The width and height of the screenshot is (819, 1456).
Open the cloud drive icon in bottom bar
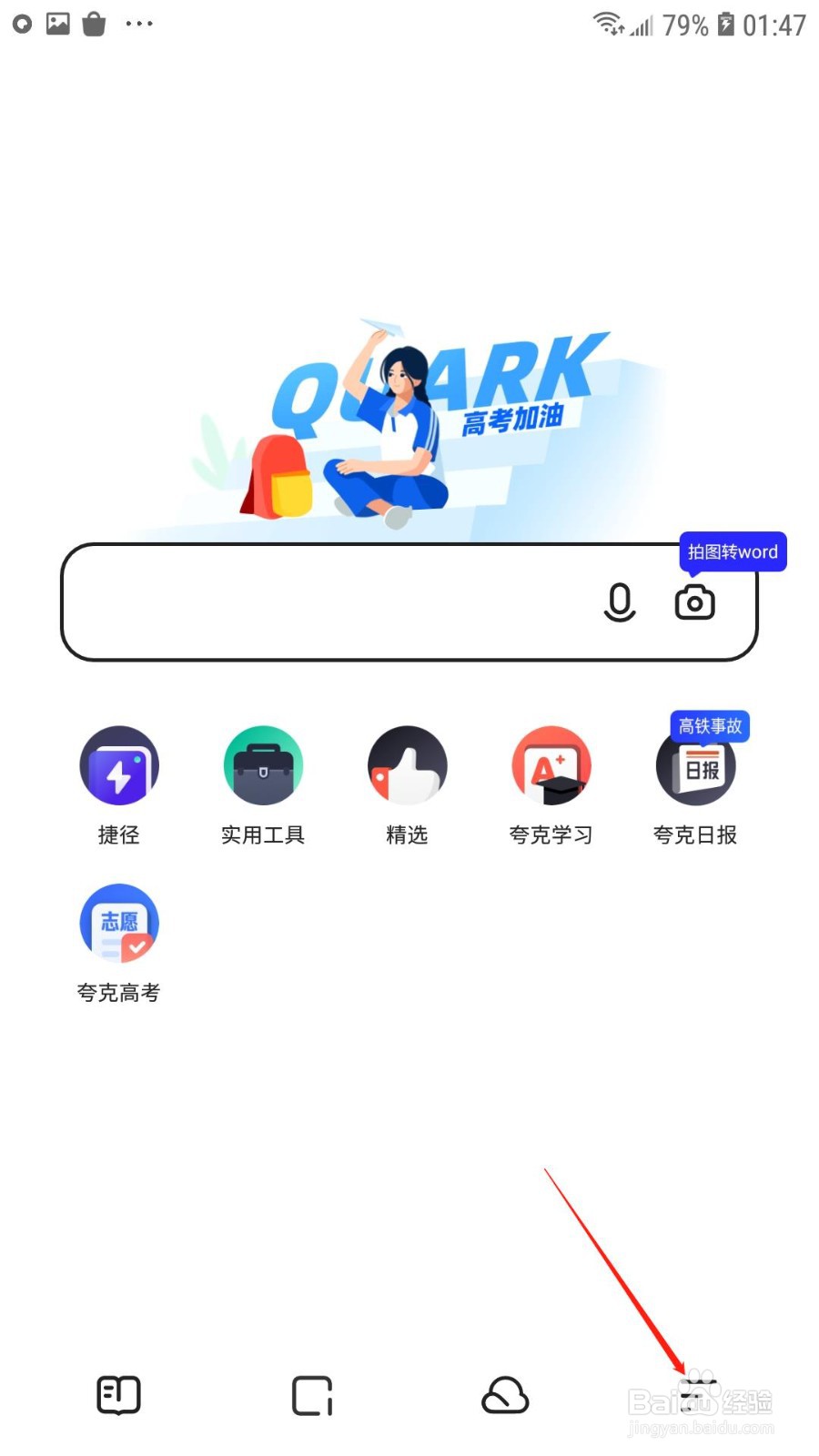(507, 1395)
